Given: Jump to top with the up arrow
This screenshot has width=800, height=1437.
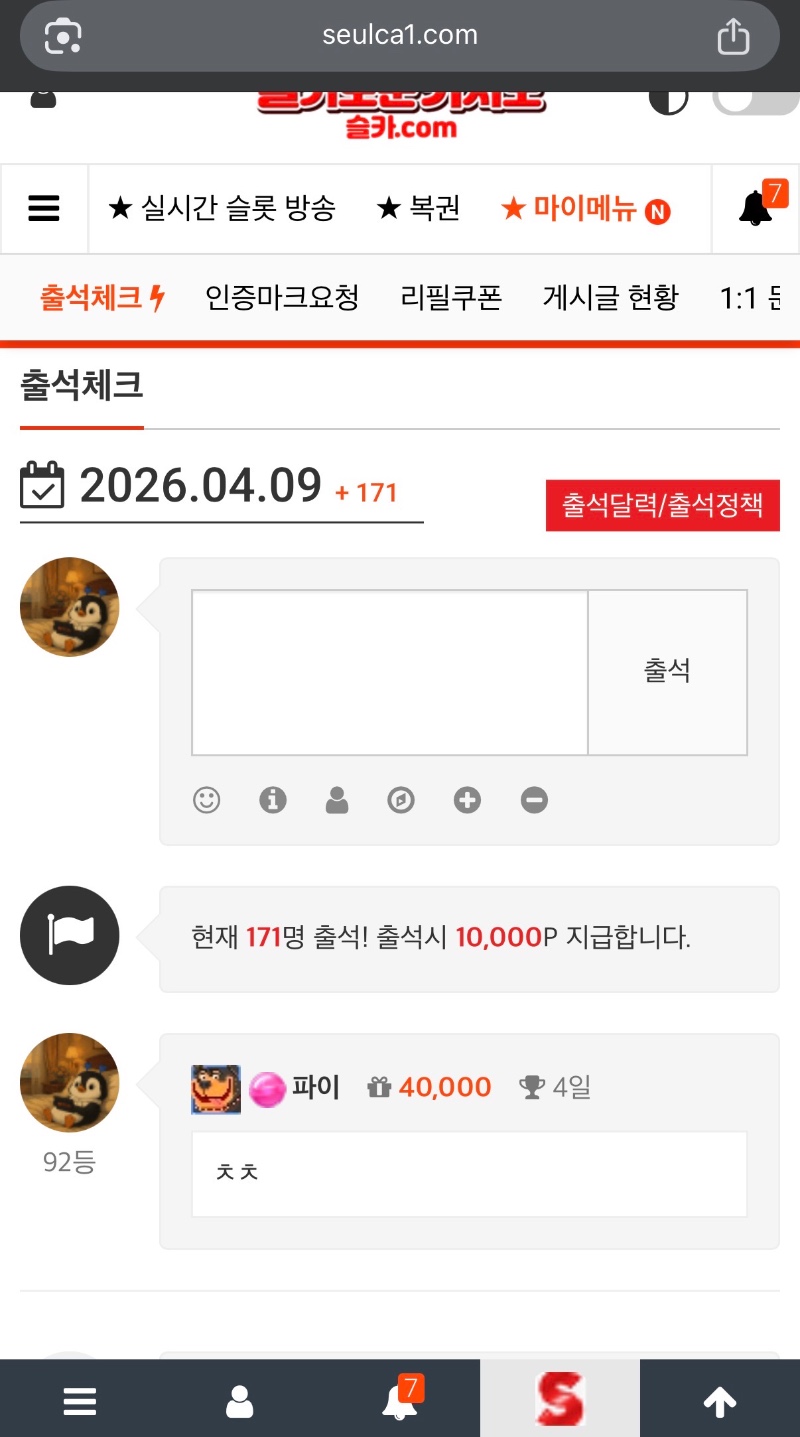Looking at the screenshot, I should [x=720, y=1402].
